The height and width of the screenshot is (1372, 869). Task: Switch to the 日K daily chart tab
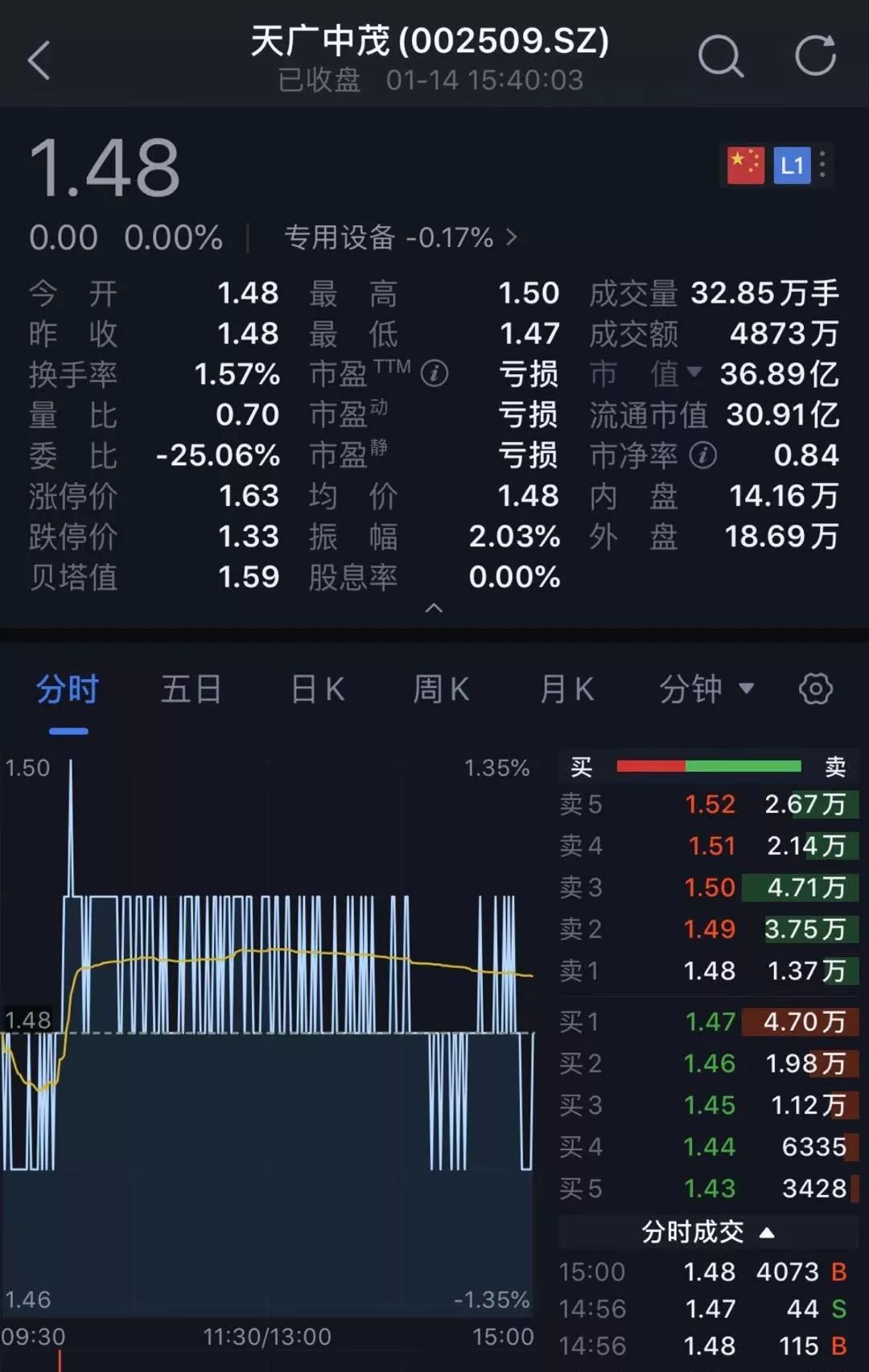point(316,689)
